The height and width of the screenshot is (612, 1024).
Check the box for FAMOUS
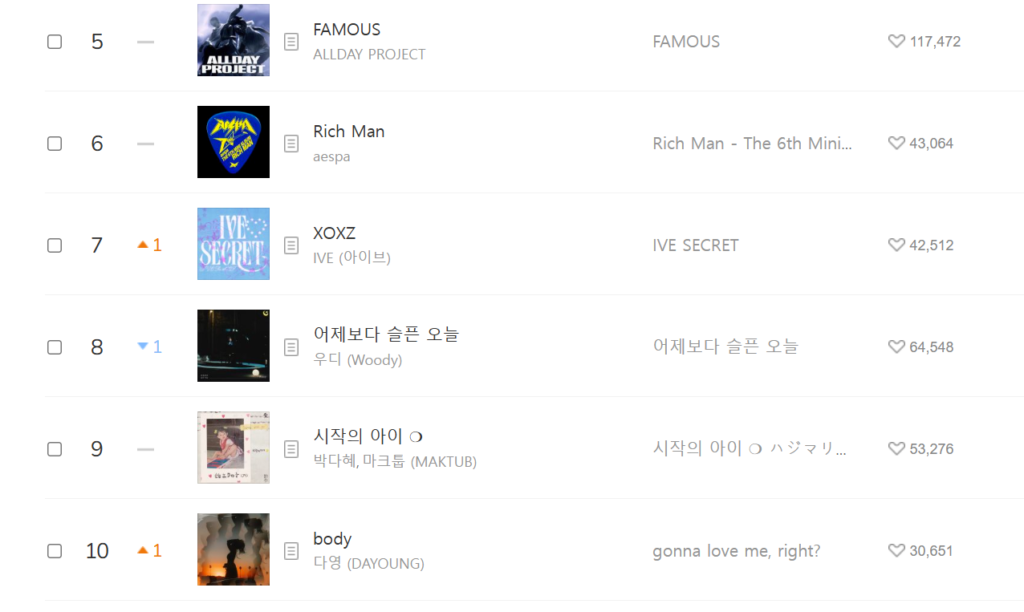pos(55,41)
